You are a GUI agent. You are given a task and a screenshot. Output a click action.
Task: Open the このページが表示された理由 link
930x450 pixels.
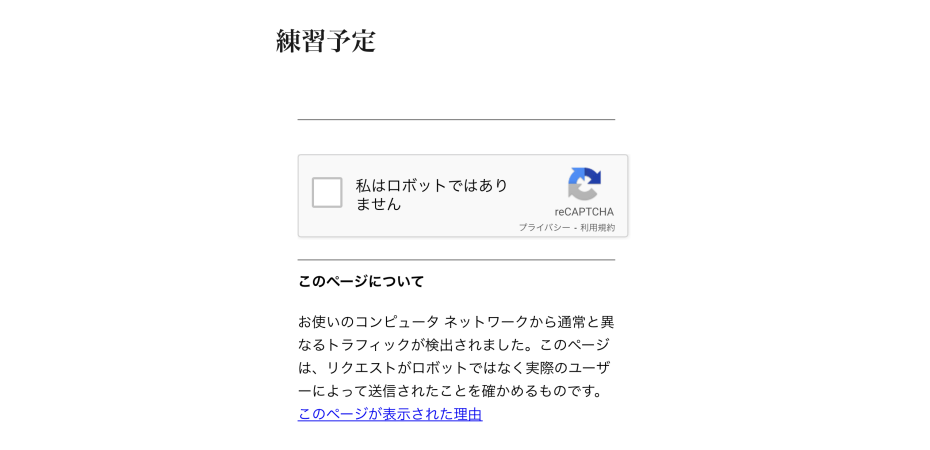[x=390, y=414]
